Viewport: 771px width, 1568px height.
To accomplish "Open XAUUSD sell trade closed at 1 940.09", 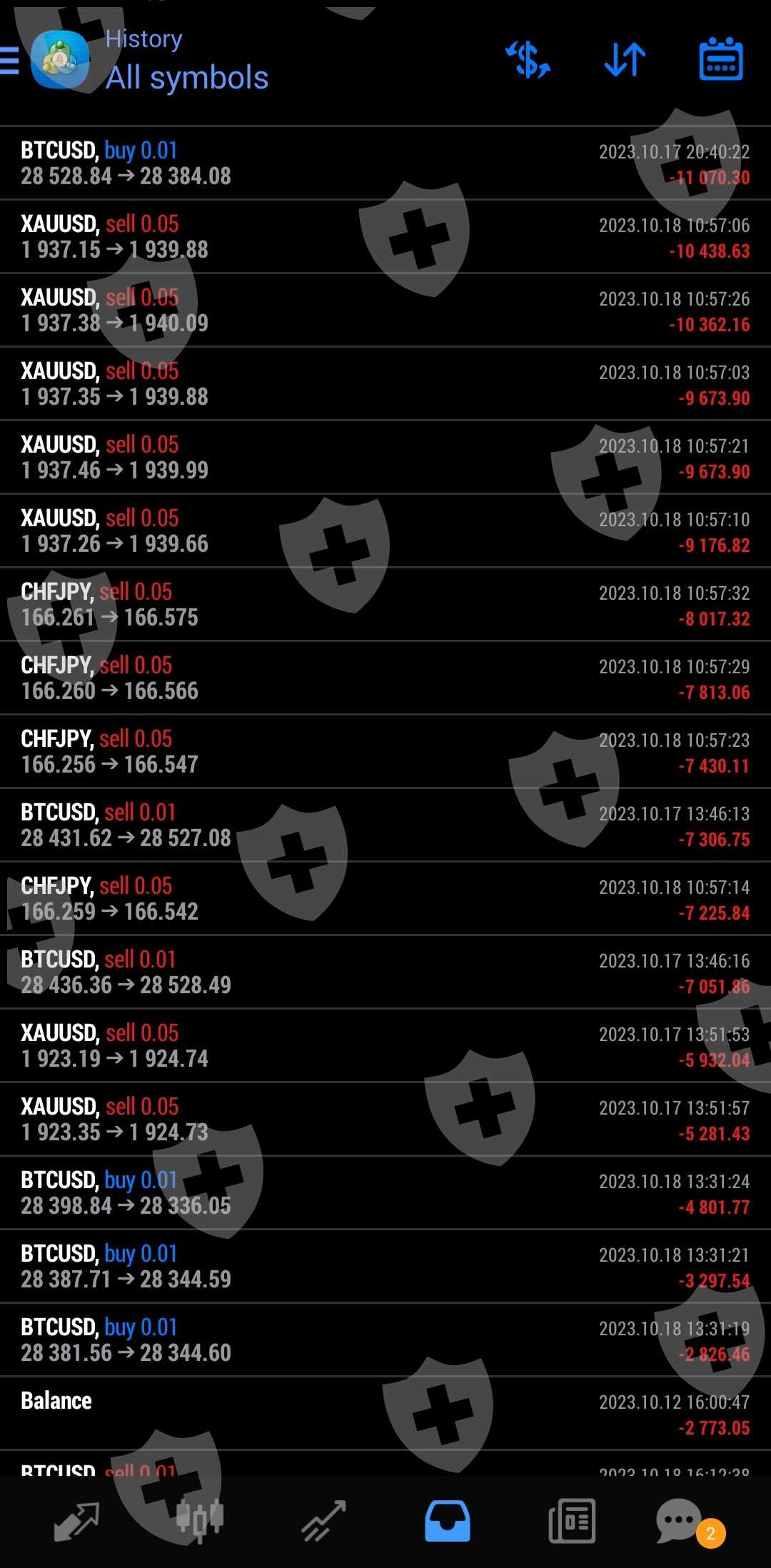I will point(385,311).
